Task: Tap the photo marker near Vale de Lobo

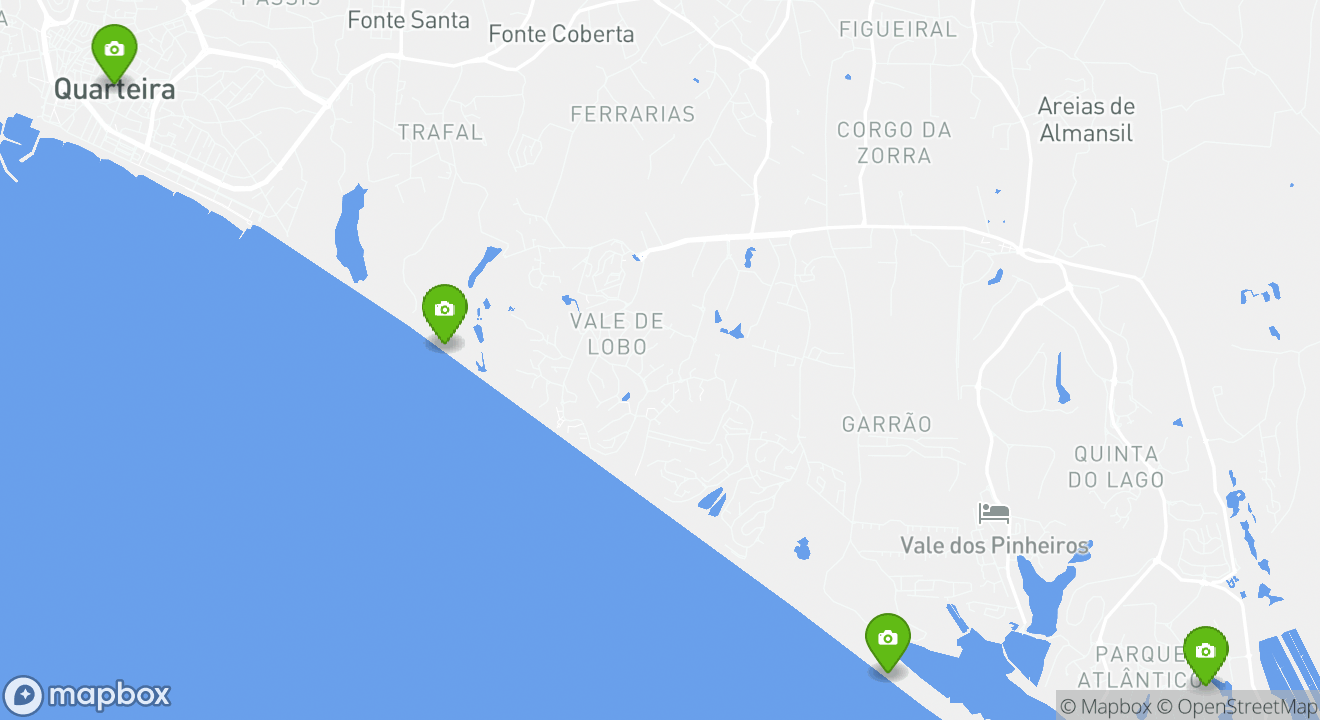Action: coord(444,310)
